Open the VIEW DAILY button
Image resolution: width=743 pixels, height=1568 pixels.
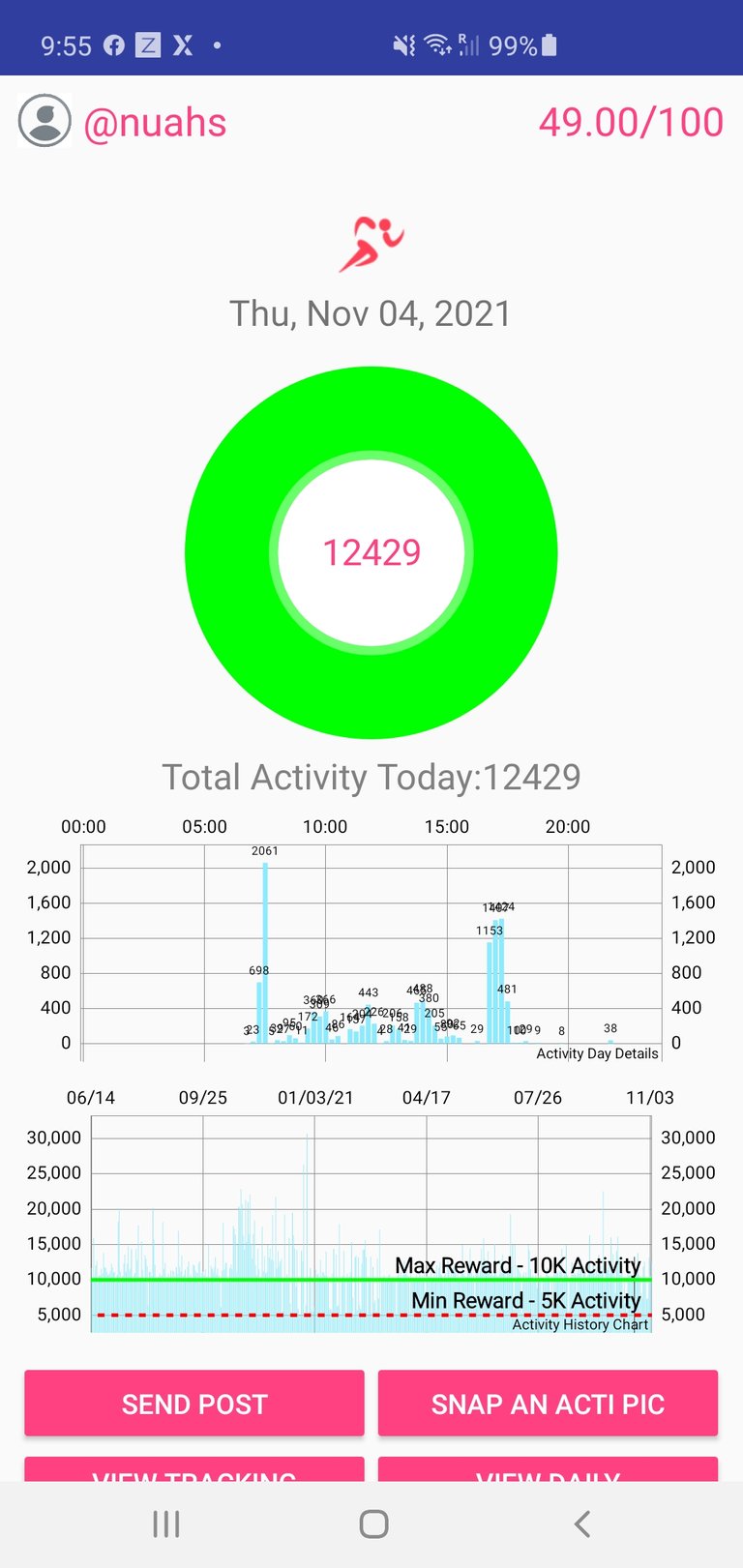coord(548,1469)
